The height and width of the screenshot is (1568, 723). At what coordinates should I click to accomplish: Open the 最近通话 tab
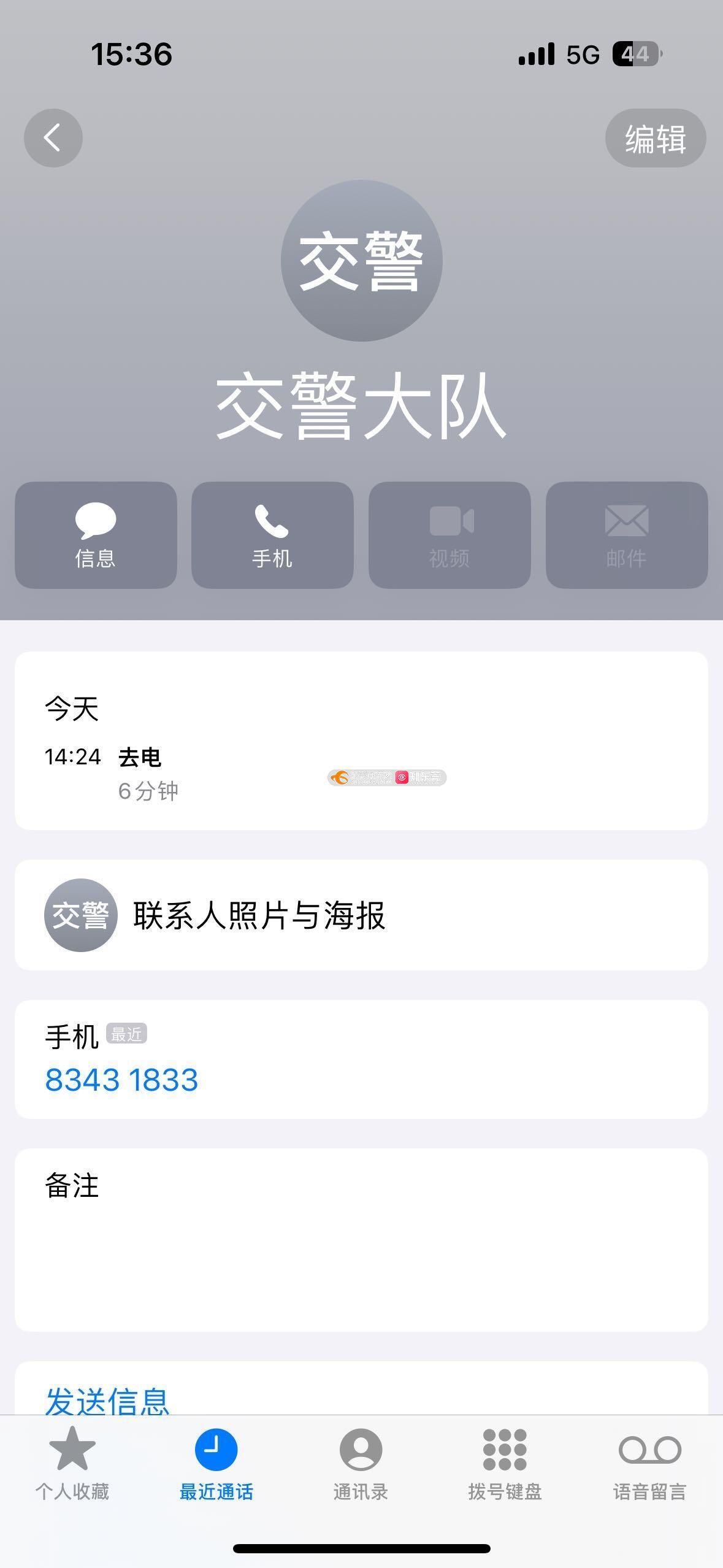tap(216, 1464)
